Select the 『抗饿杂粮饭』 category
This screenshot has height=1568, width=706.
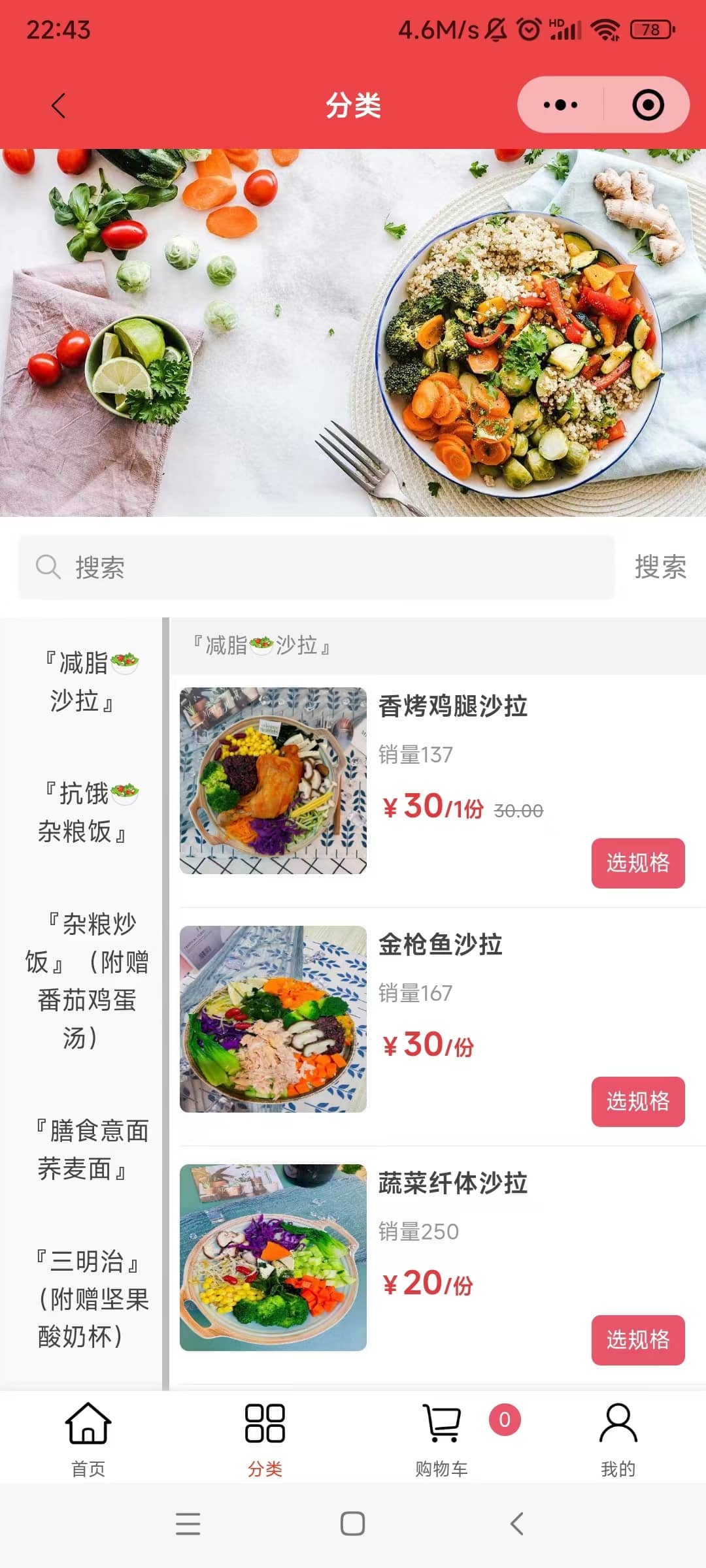point(81,813)
